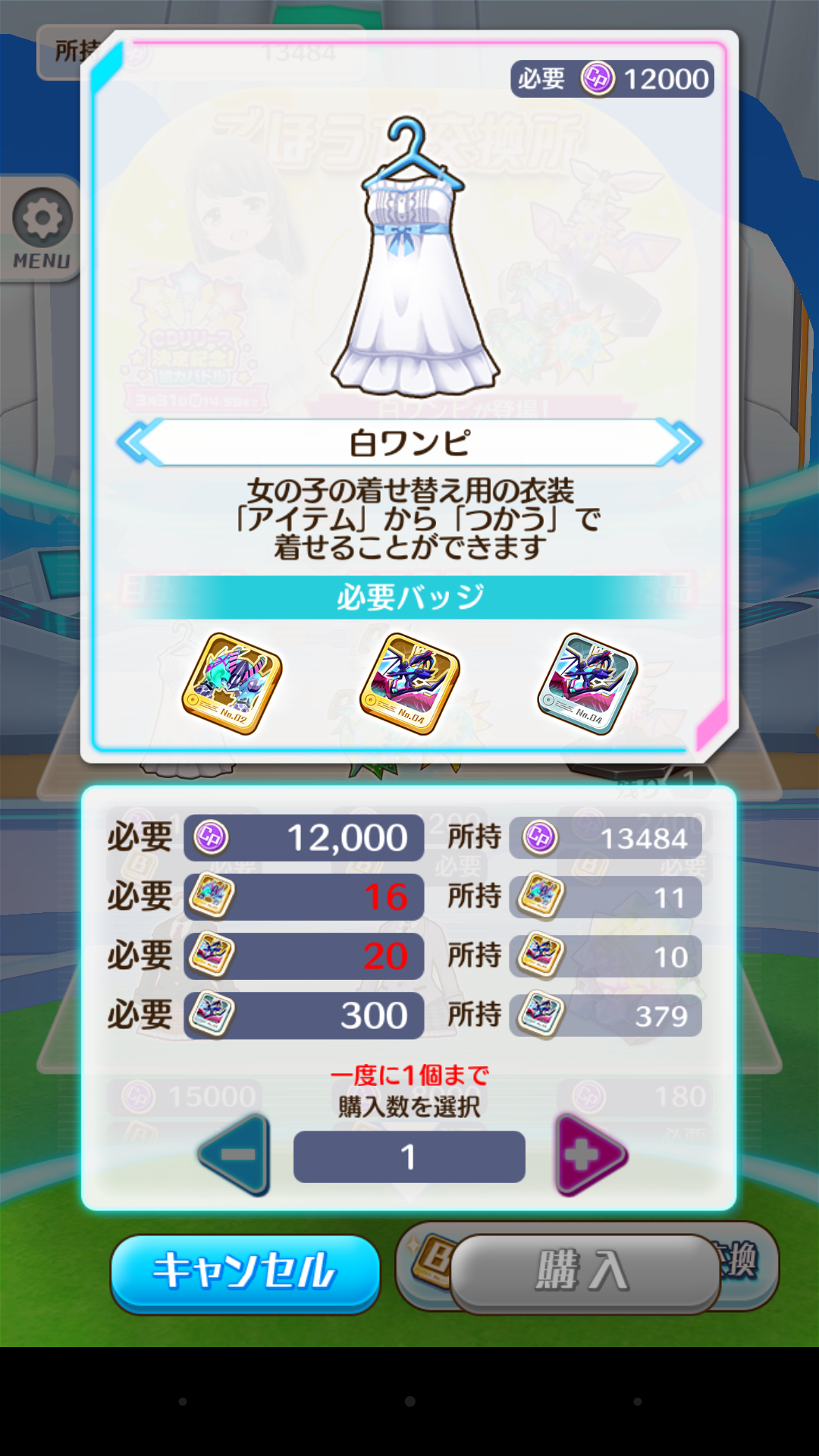Tap the 購入 purchase button
This screenshot has height=1456, width=819.
(584, 1272)
